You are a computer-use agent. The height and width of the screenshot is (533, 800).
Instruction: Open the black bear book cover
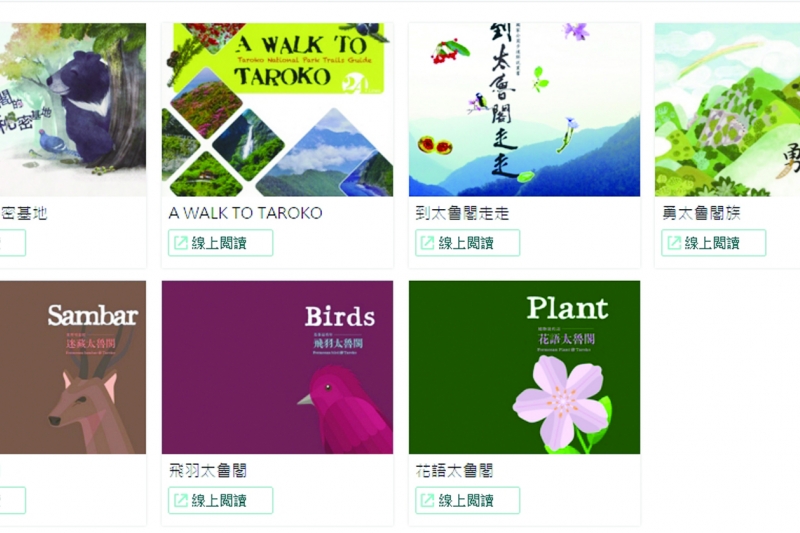(72, 110)
